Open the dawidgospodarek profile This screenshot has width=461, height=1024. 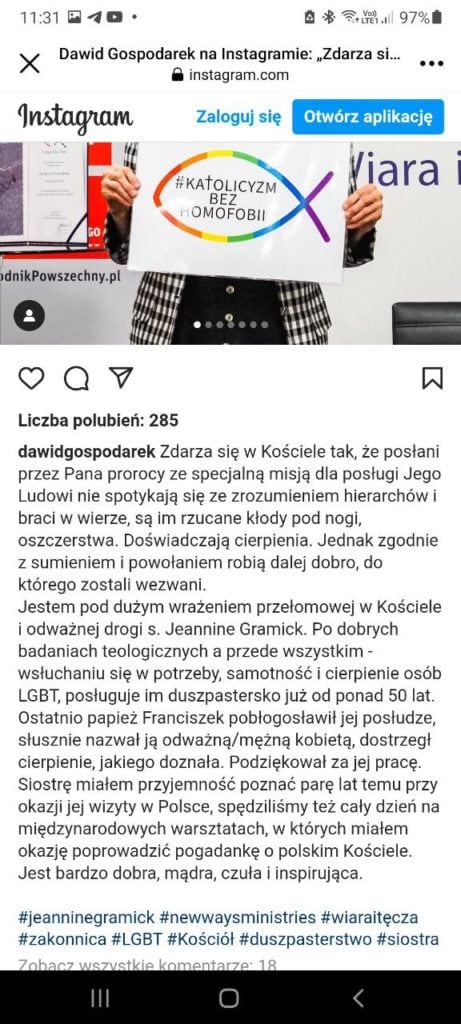87,452
